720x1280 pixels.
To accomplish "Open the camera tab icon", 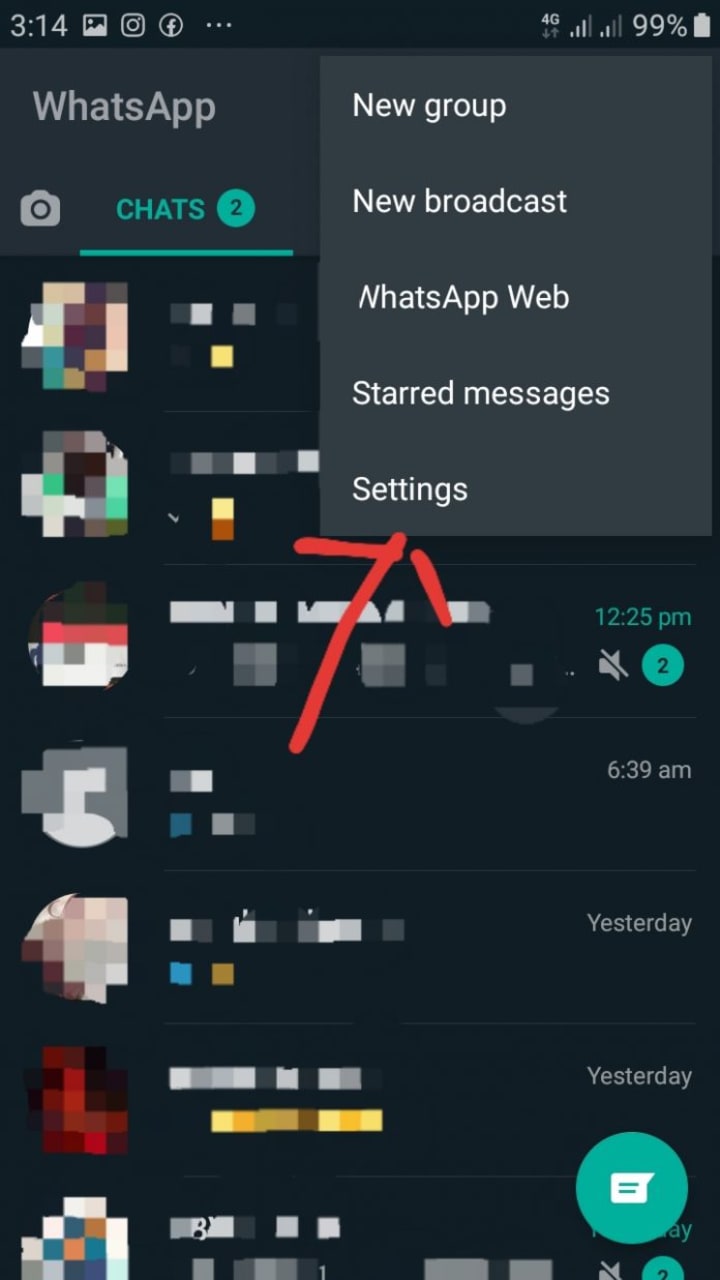I will click(40, 209).
